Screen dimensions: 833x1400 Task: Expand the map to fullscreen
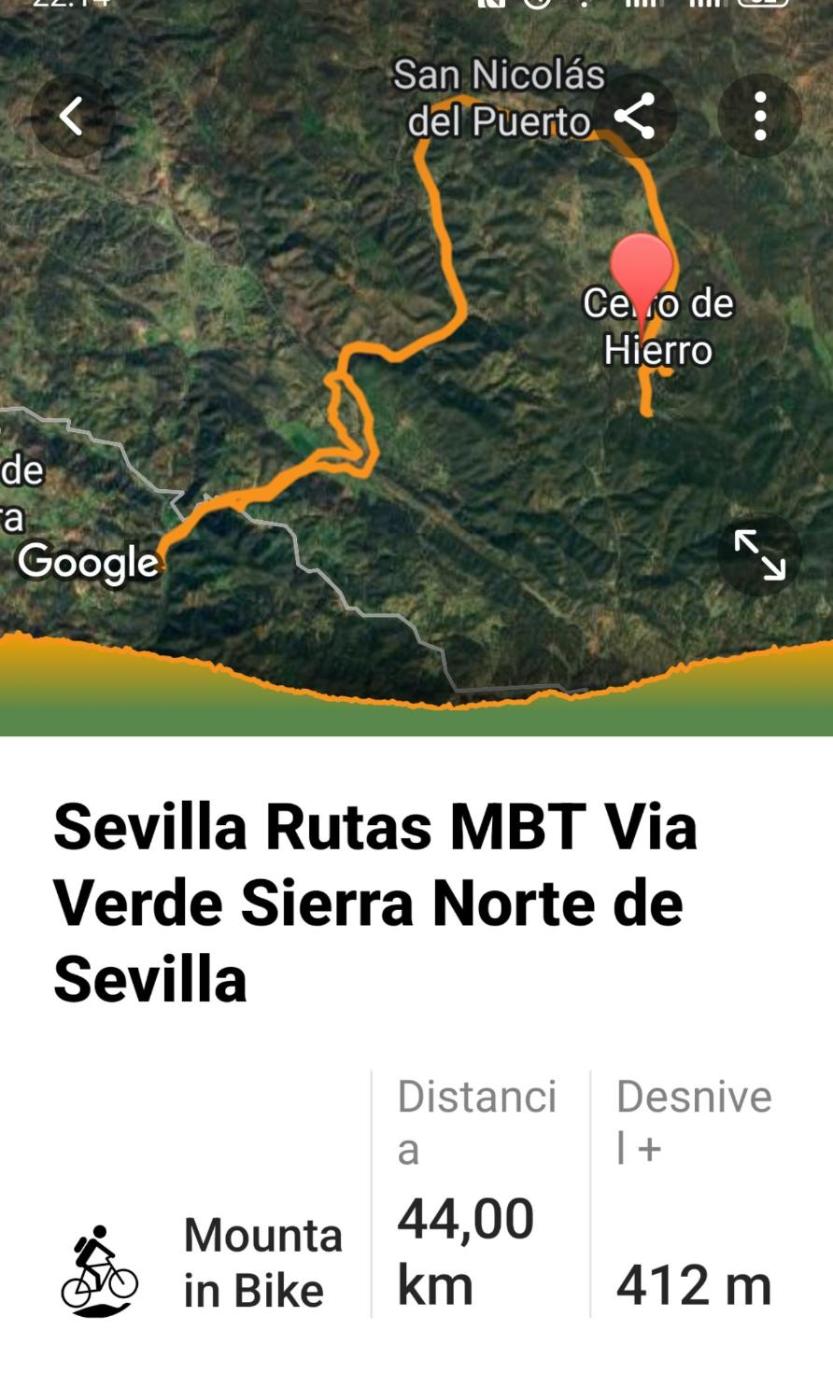point(760,555)
